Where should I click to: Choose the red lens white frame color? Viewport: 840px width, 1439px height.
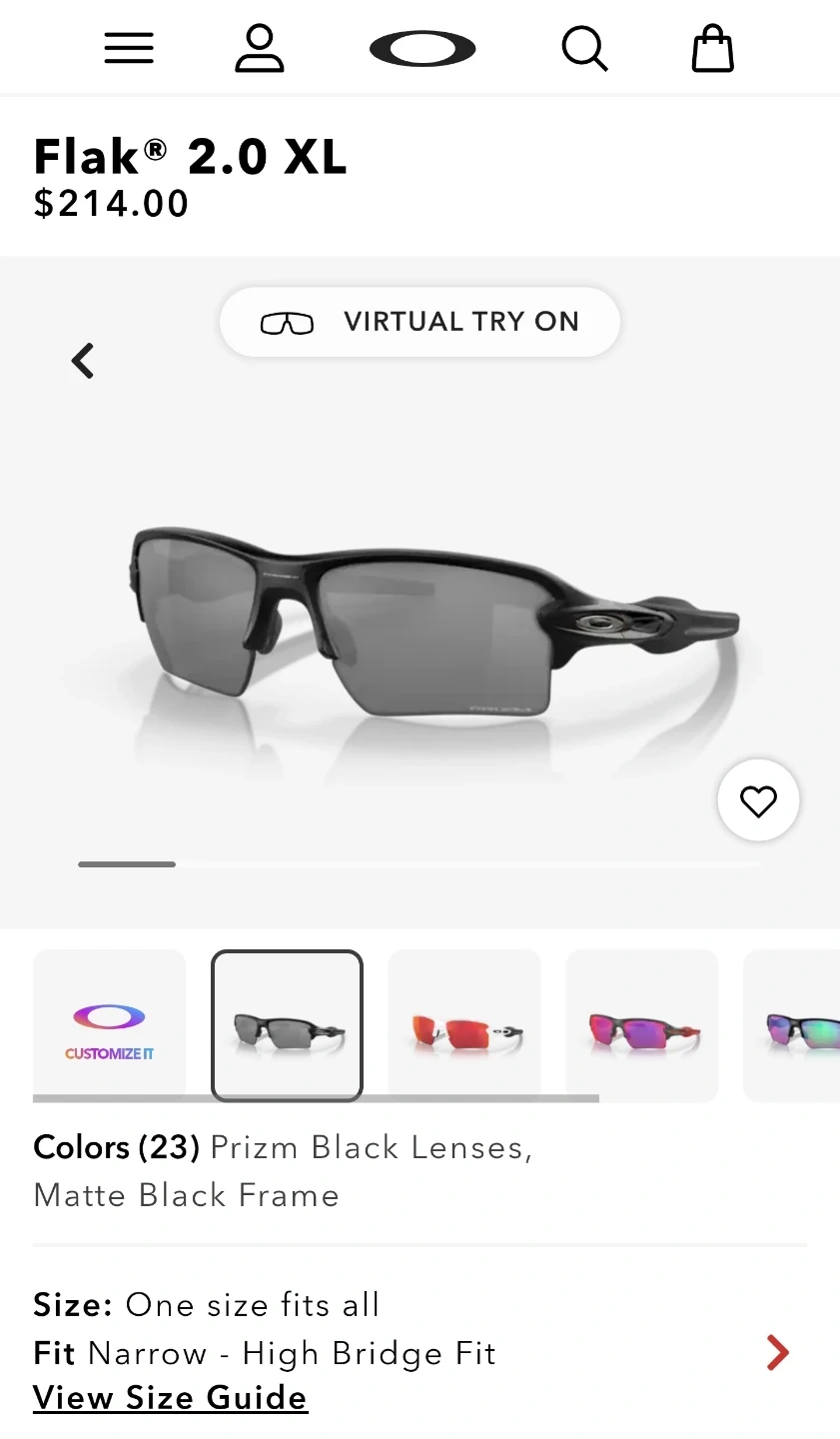[464, 1025]
